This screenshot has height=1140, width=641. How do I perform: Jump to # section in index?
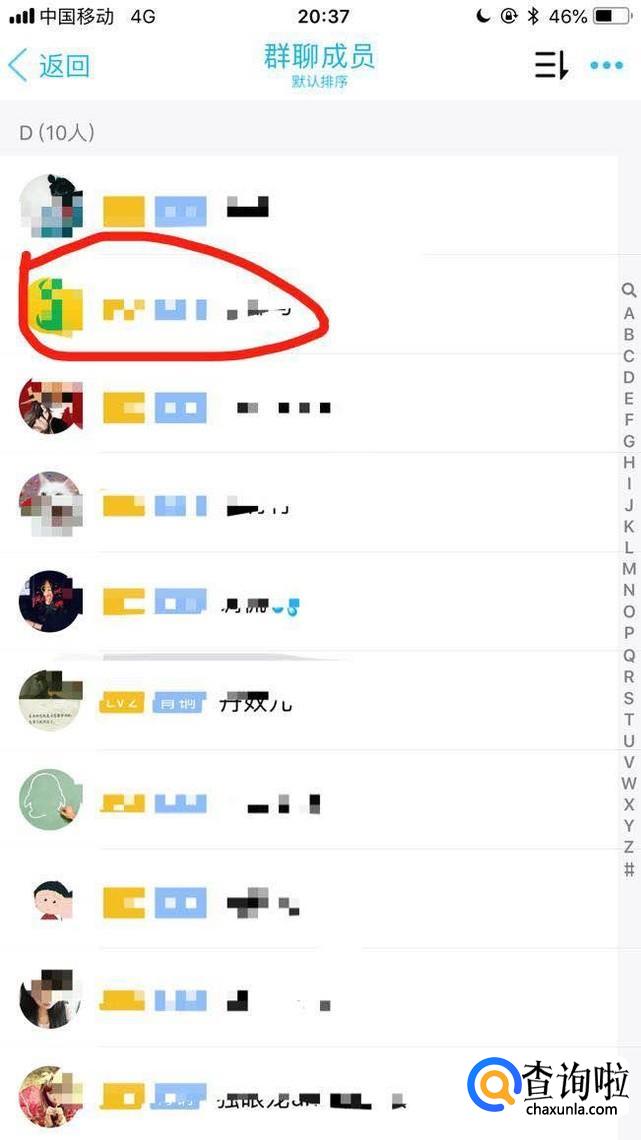(x=629, y=869)
